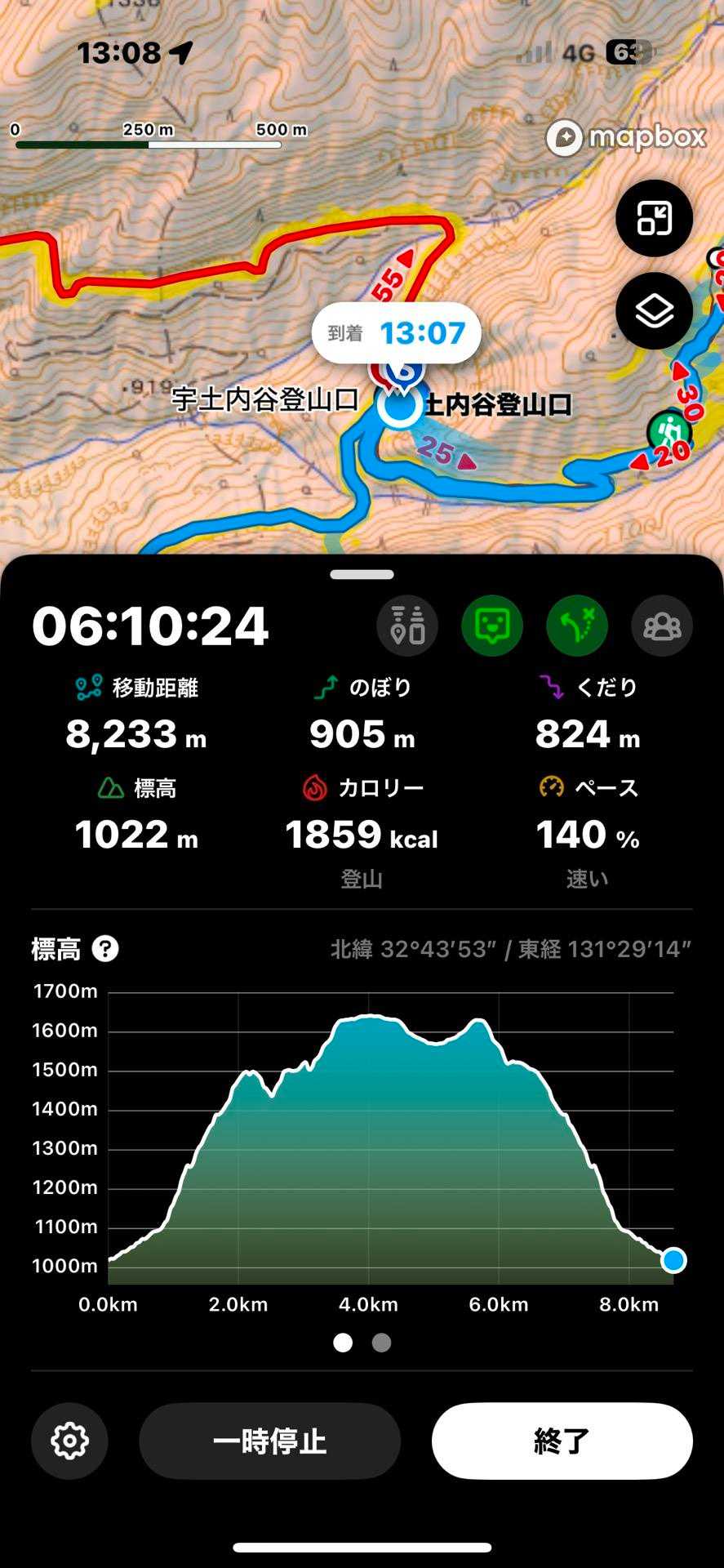The image size is (724, 1568).
Task: Tap the green chat bubble icon
Action: coord(492,626)
